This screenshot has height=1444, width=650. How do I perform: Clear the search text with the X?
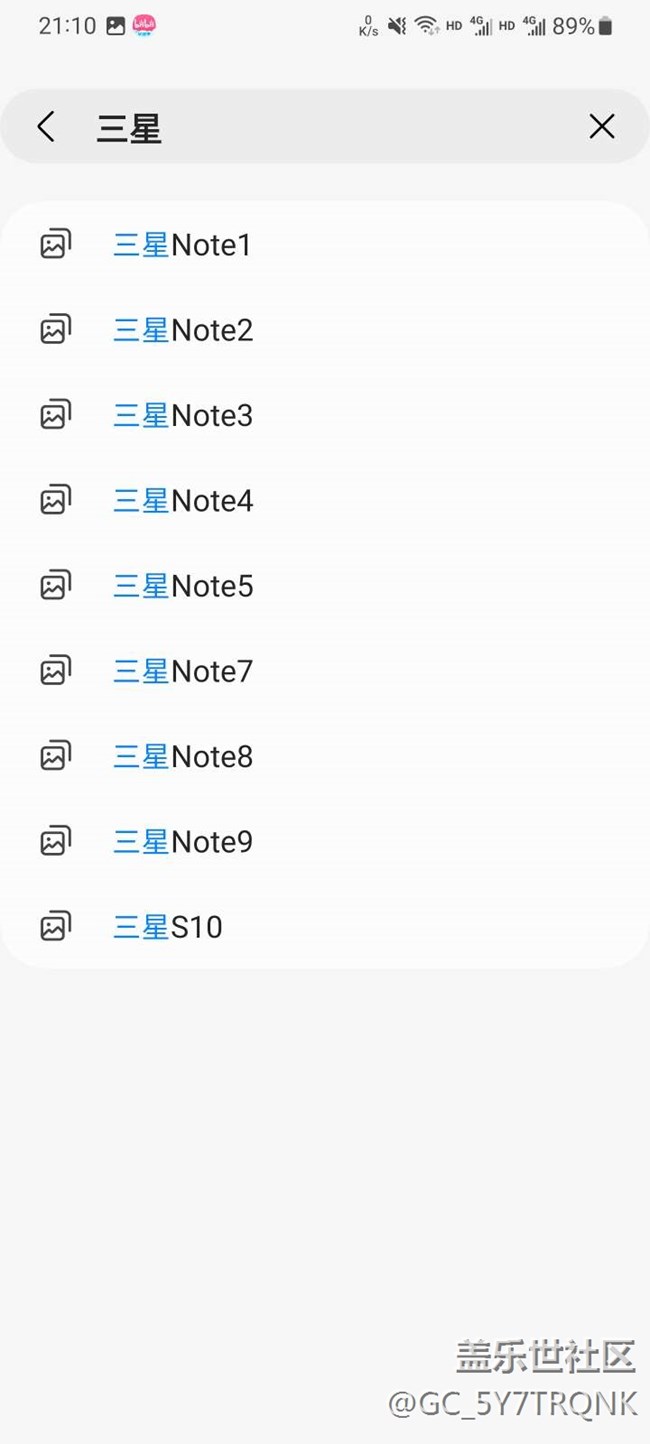[602, 126]
